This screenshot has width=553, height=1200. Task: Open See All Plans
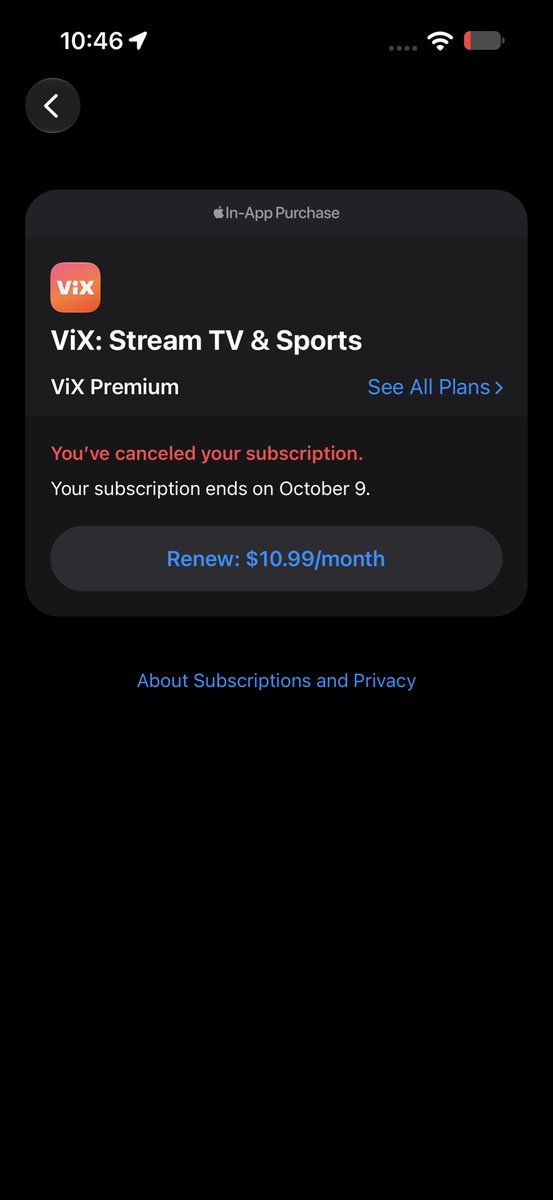click(435, 387)
